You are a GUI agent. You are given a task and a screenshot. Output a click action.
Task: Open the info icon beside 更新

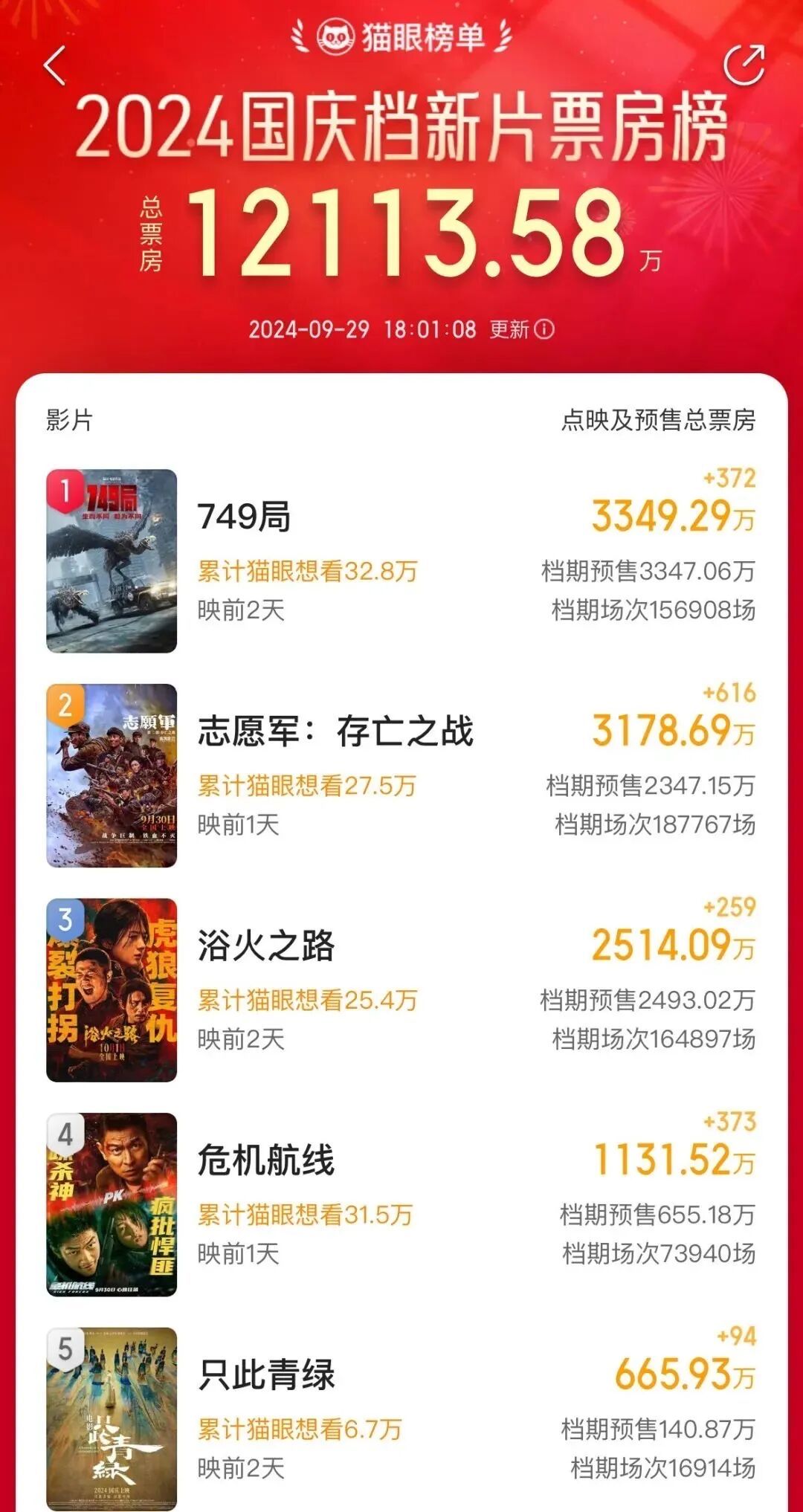click(545, 329)
